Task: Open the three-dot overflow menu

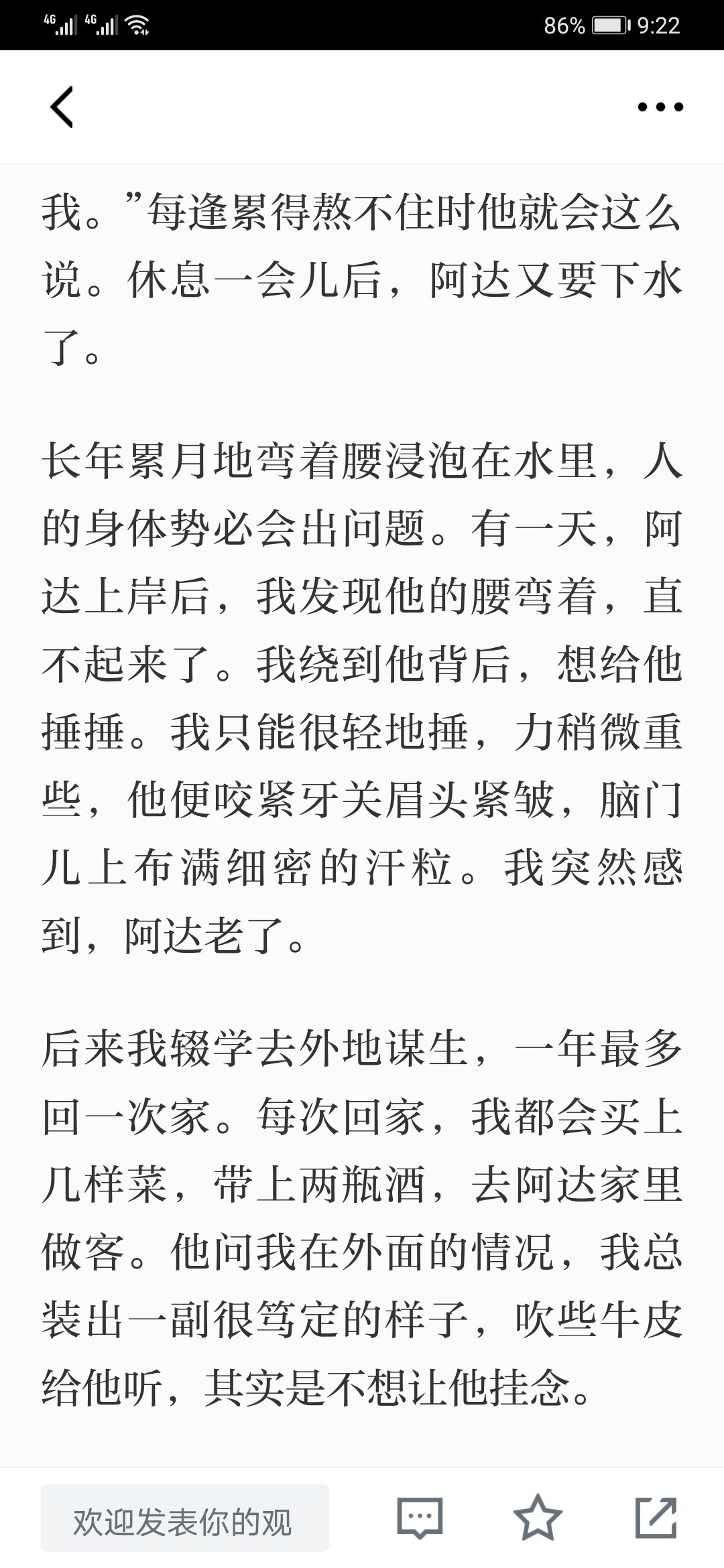Action: click(660, 107)
